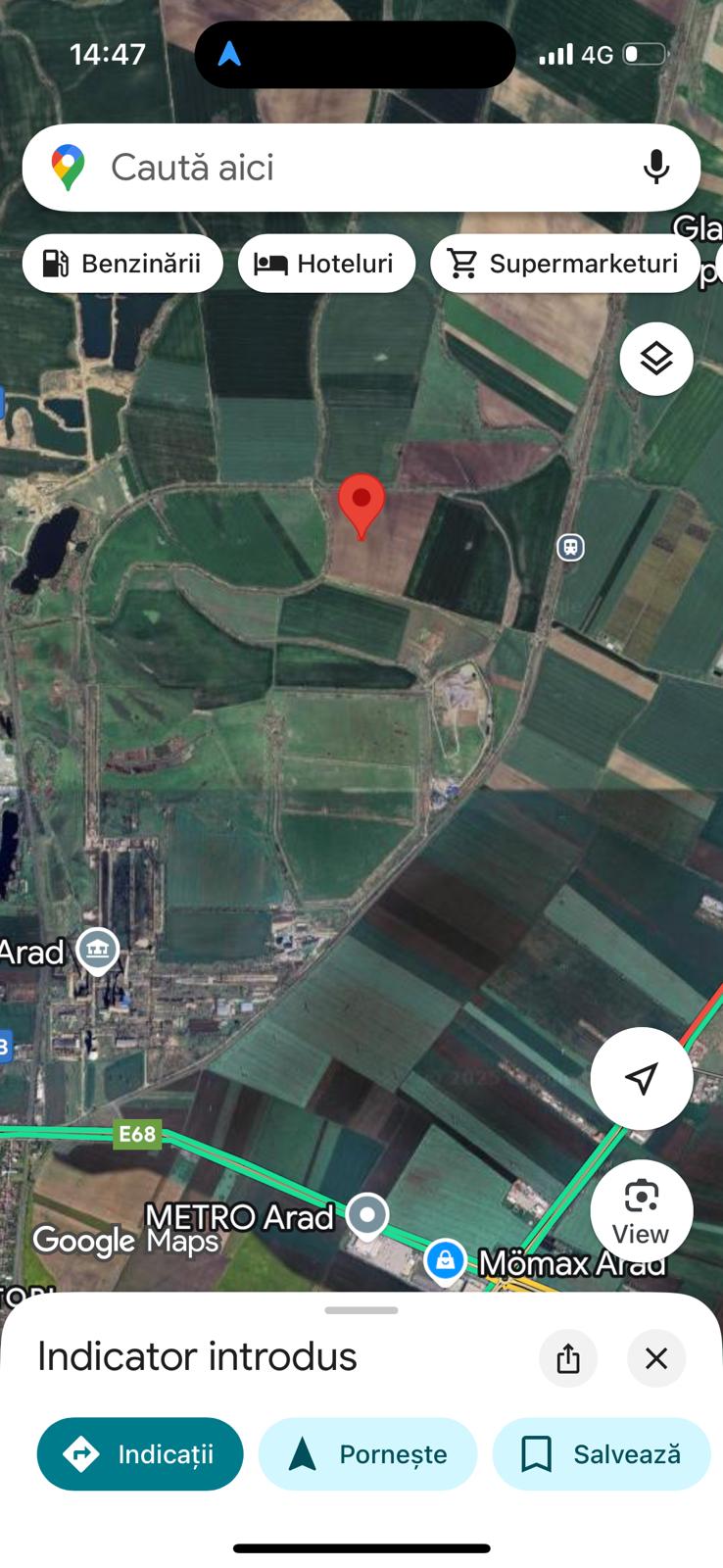The height and width of the screenshot is (1568, 723).
Task: Open the museum marker near Arad
Action: (x=98, y=949)
